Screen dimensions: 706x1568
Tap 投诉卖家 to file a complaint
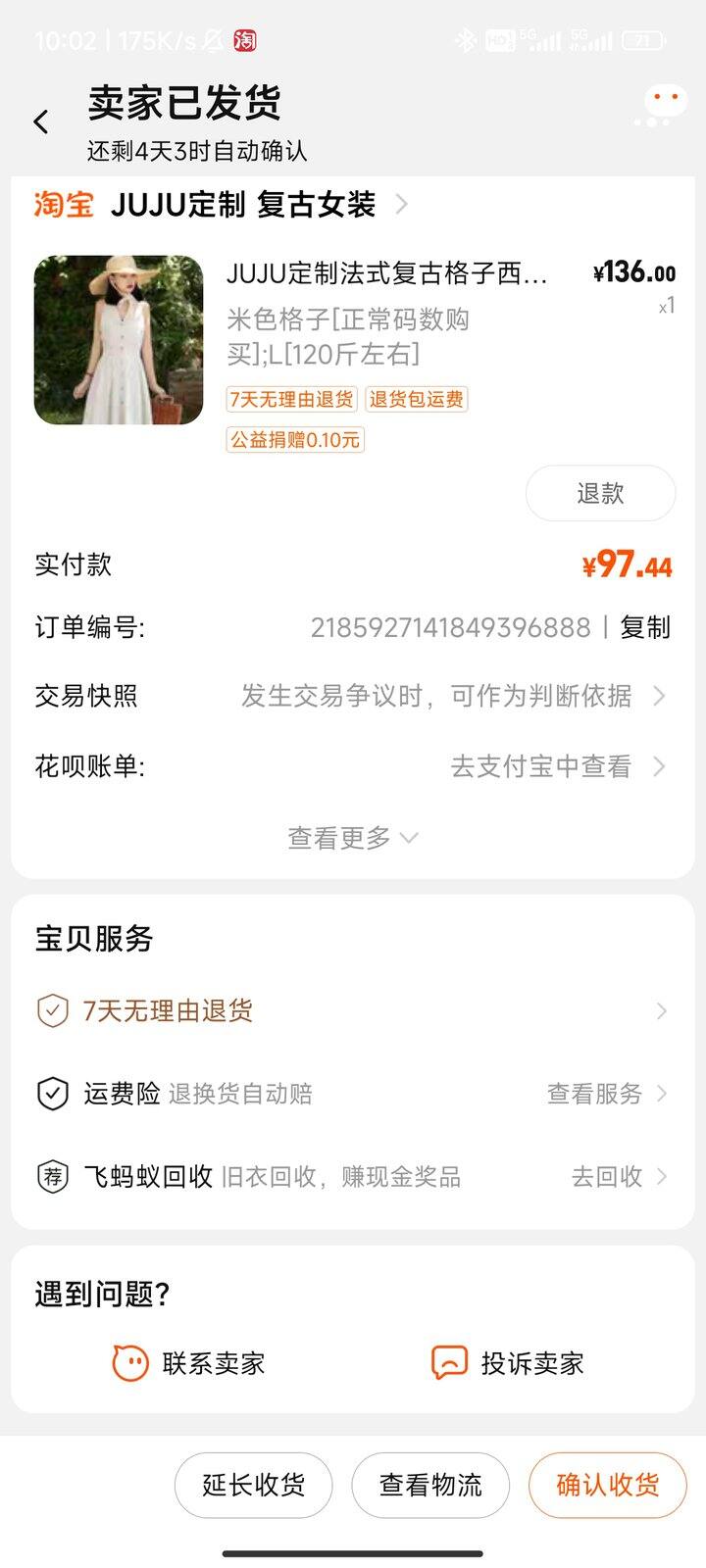point(508,1363)
